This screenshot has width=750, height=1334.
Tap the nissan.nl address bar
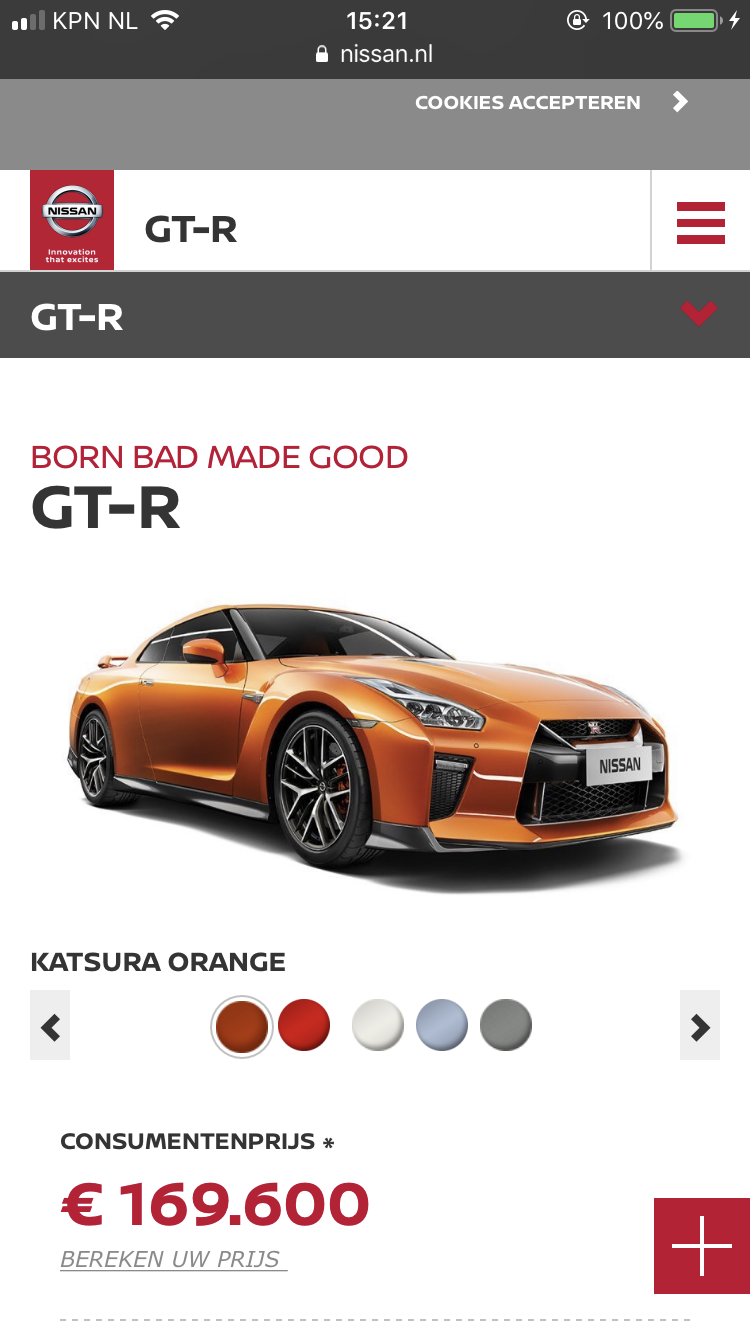(375, 54)
